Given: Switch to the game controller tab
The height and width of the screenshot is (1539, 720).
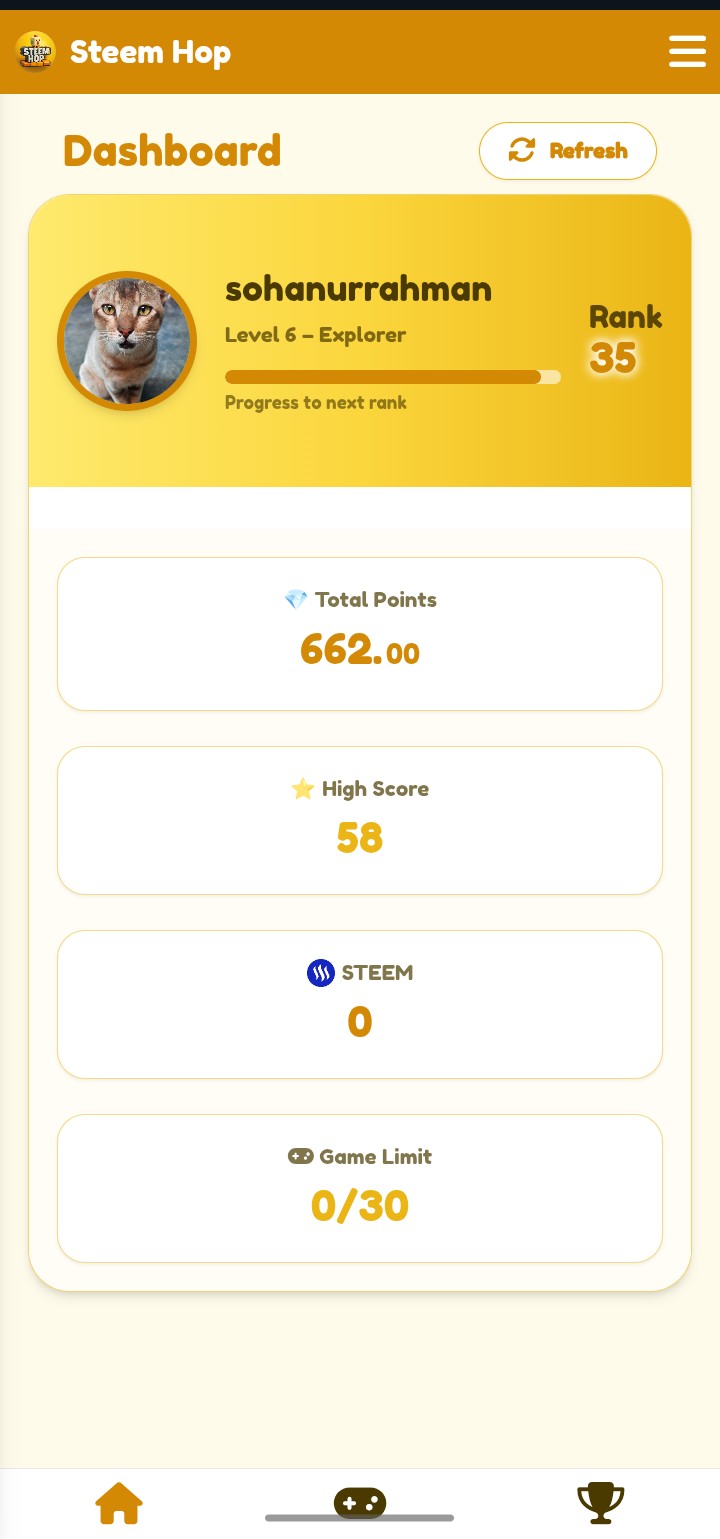Looking at the screenshot, I should tap(360, 1502).
